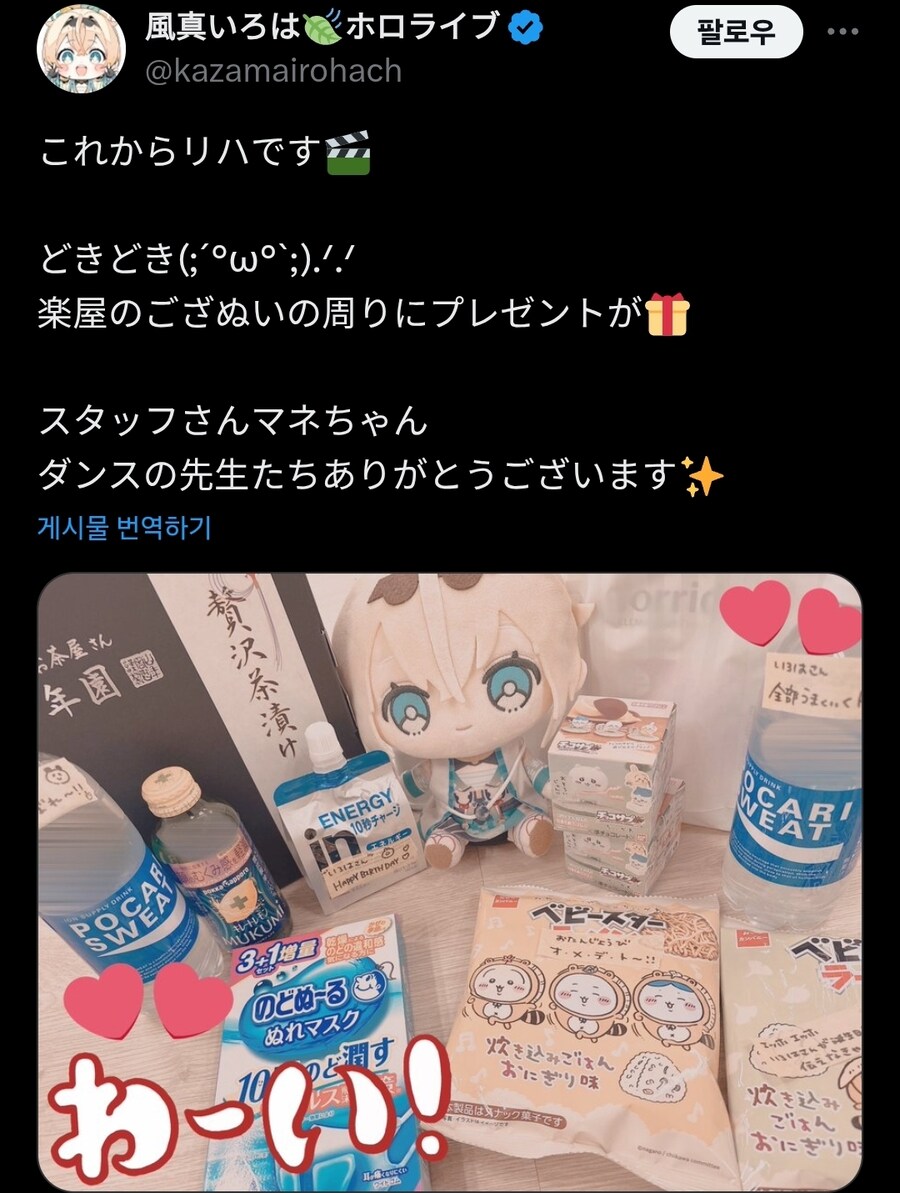The height and width of the screenshot is (1193, 900).
Task: Open 風真いろは profile avatar
Action: pos(81,49)
